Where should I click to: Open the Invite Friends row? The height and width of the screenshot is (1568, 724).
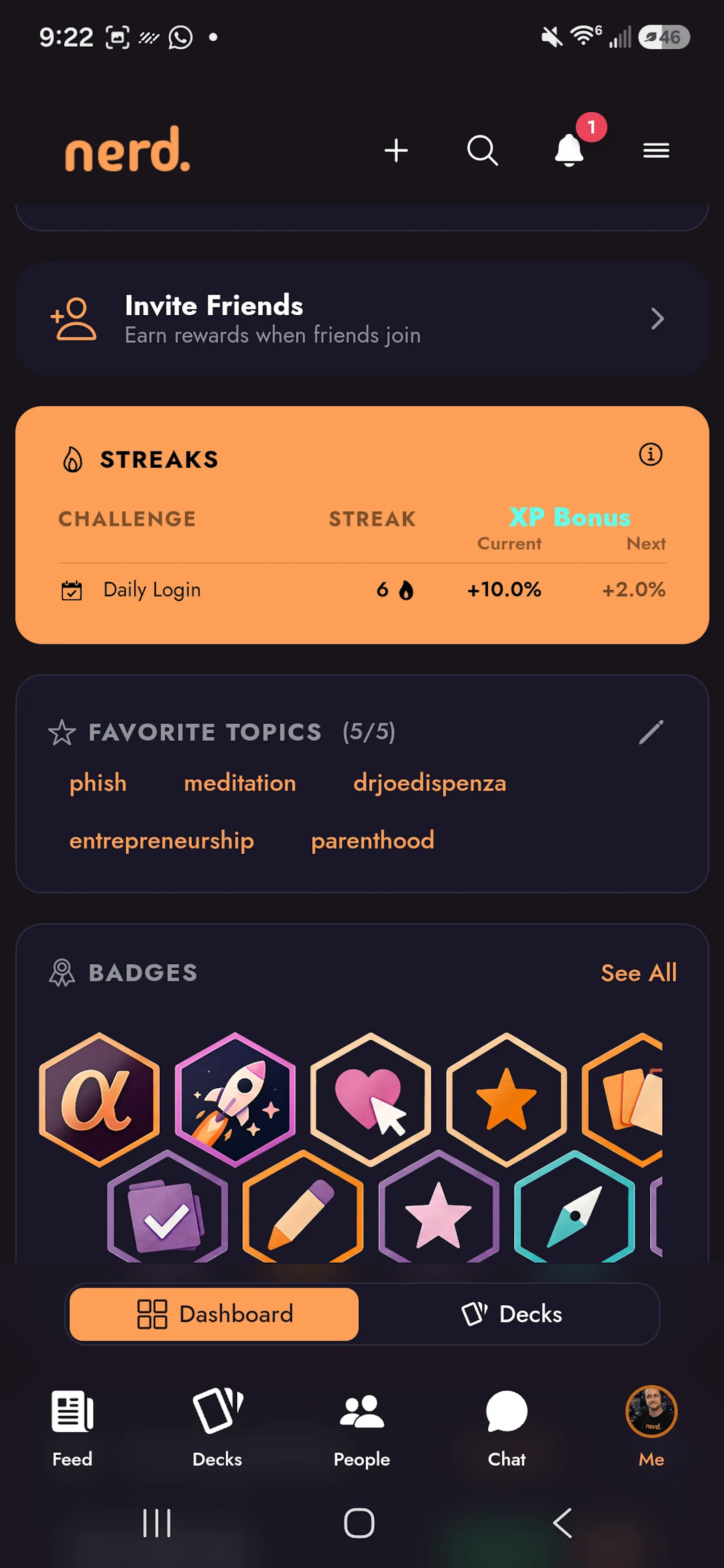tap(362, 319)
